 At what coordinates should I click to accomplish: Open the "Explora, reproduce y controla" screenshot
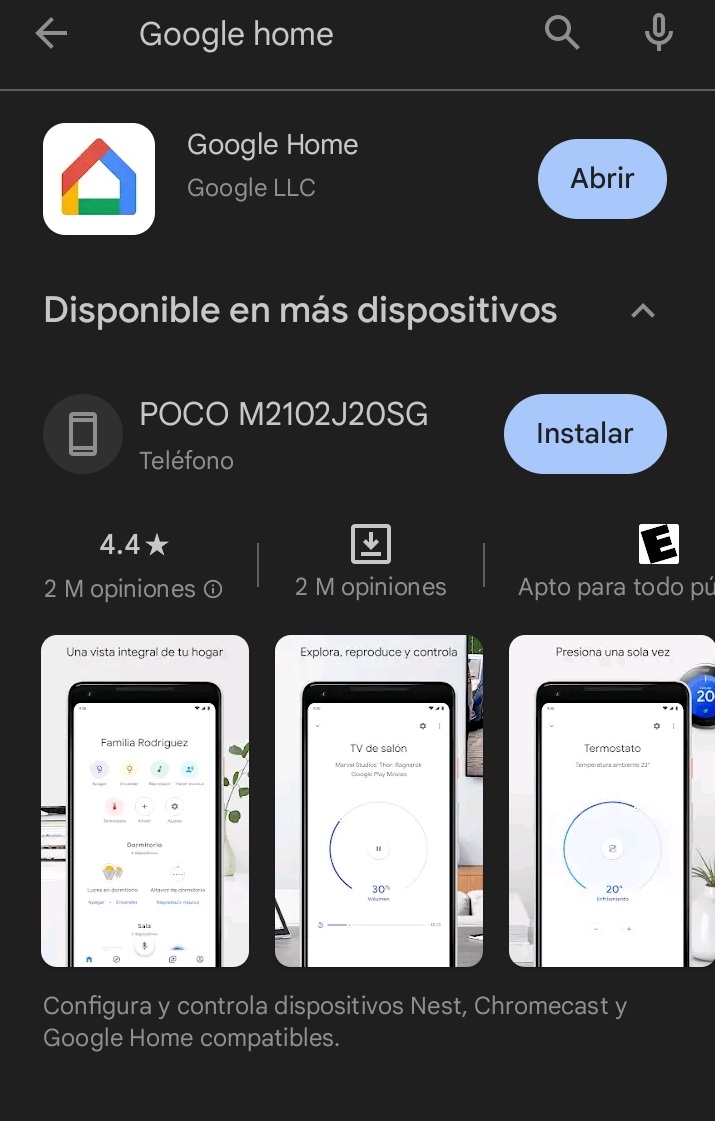[x=379, y=801]
